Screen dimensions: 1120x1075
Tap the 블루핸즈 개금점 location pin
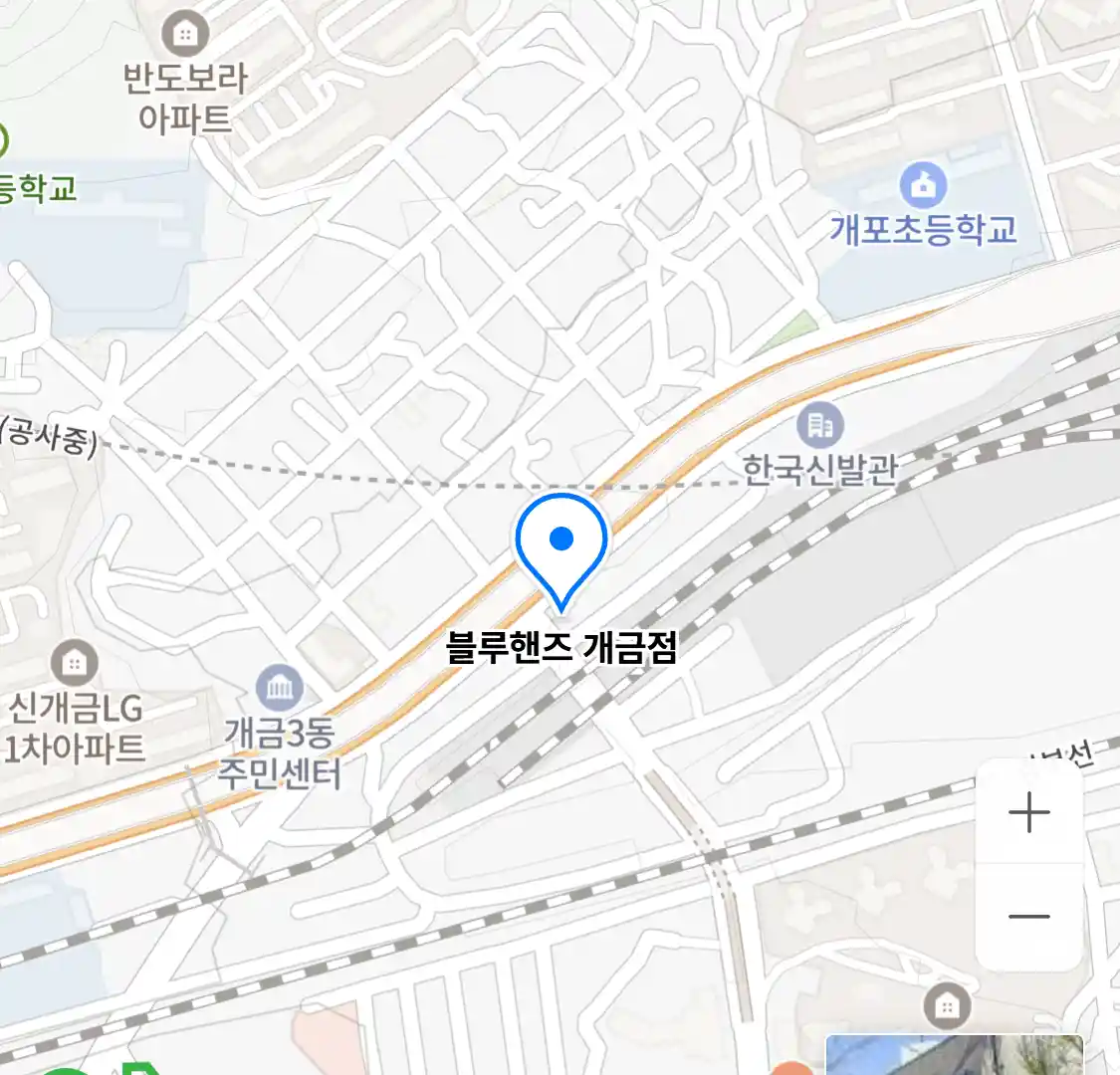(561, 546)
